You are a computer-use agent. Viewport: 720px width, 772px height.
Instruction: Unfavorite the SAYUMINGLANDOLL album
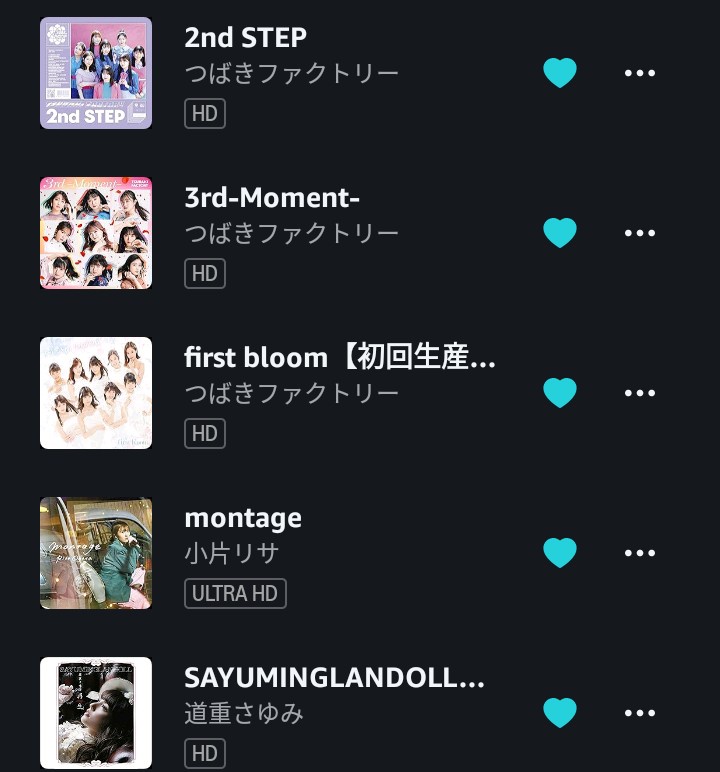click(560, 713)
